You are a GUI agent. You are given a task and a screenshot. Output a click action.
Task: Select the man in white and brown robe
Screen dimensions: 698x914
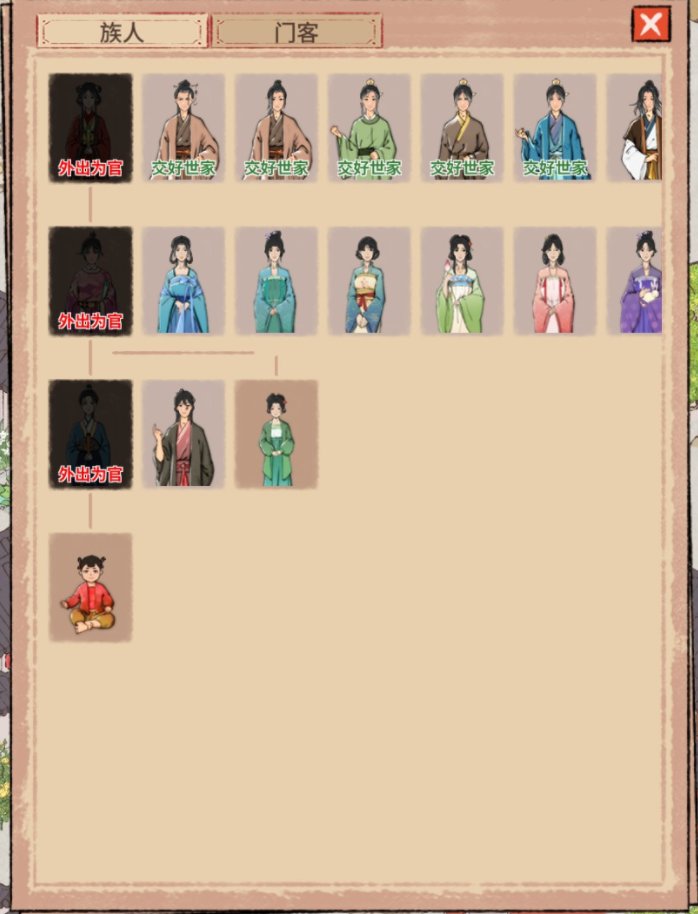pos(636,127)
